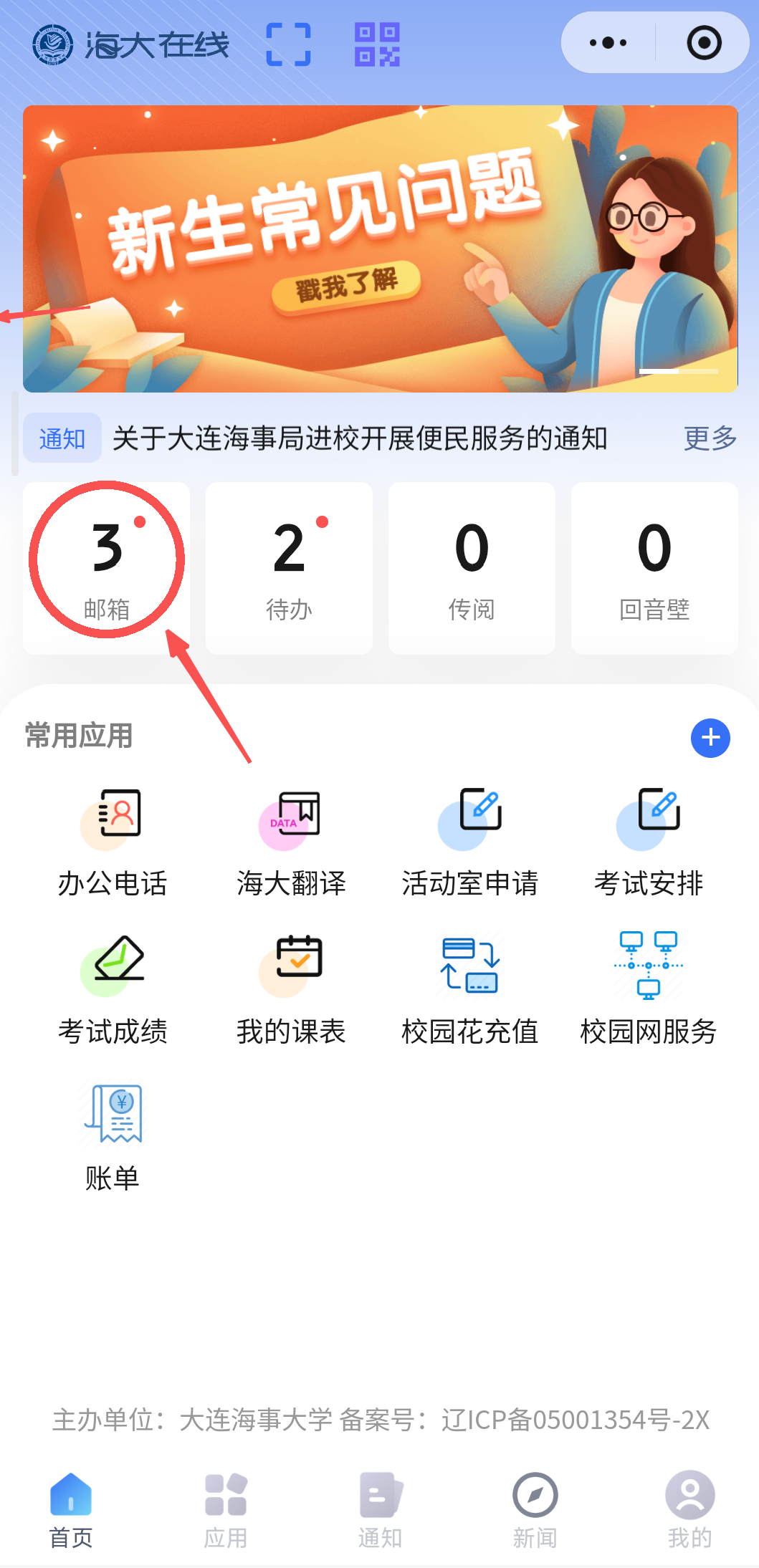View 更多 notices
This screenshot has height=1568, width=759.
click(x=710, y=438)
